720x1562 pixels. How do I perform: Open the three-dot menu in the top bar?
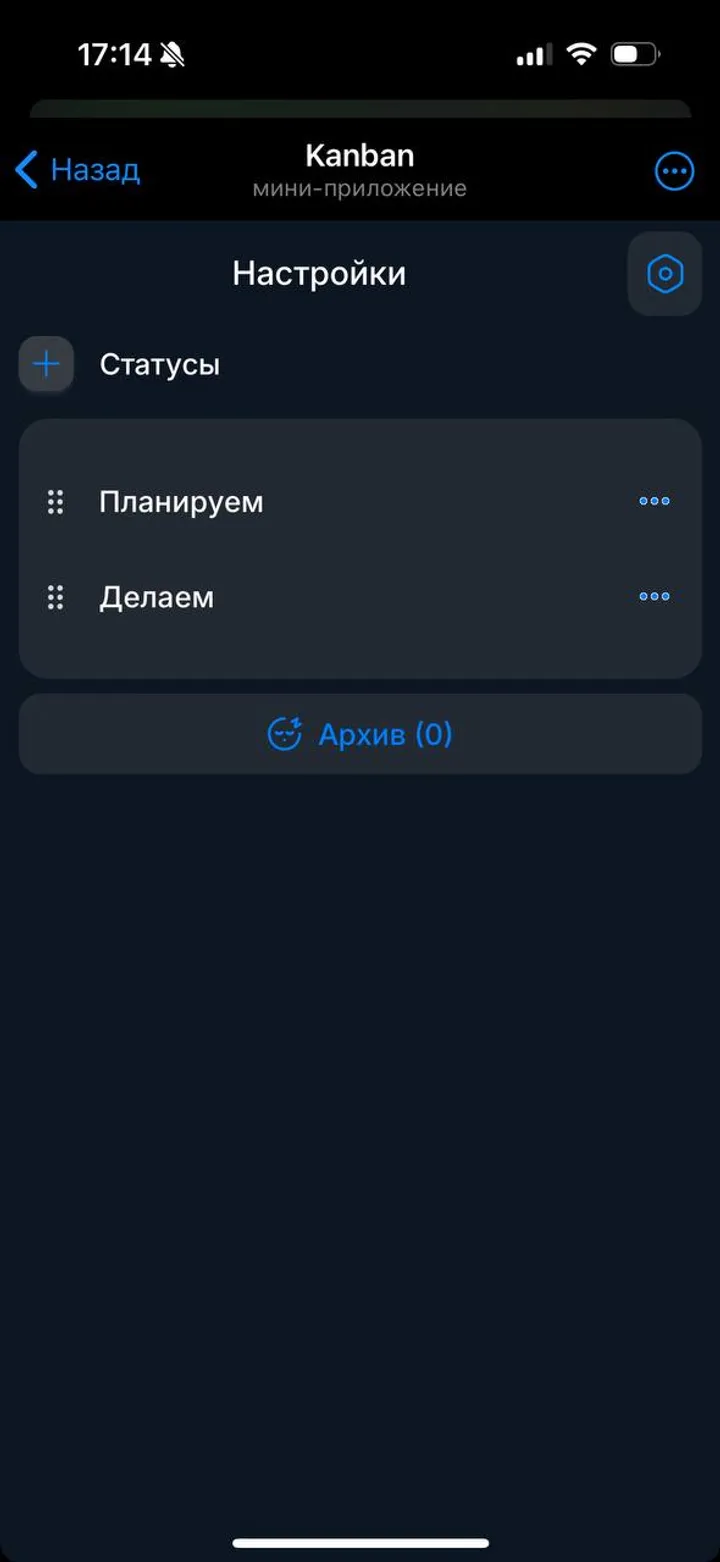[674, 170]
